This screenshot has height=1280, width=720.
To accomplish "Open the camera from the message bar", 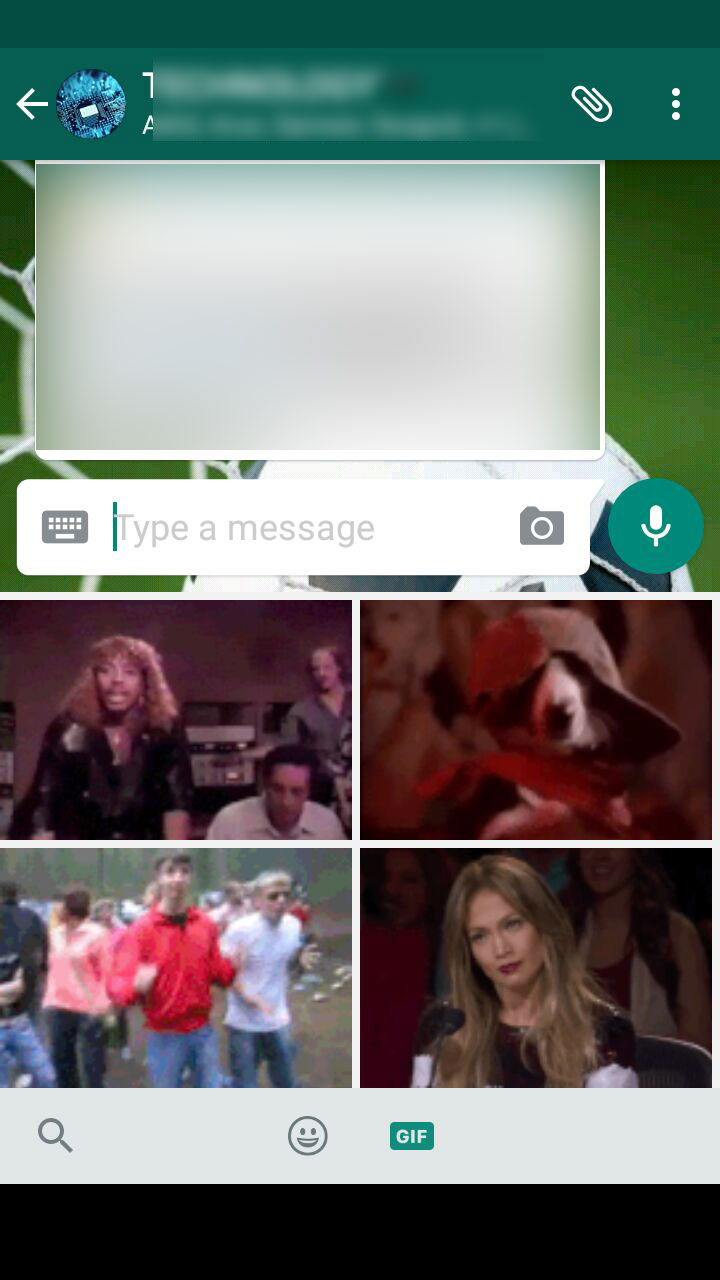I will click(x=542, y=527).
